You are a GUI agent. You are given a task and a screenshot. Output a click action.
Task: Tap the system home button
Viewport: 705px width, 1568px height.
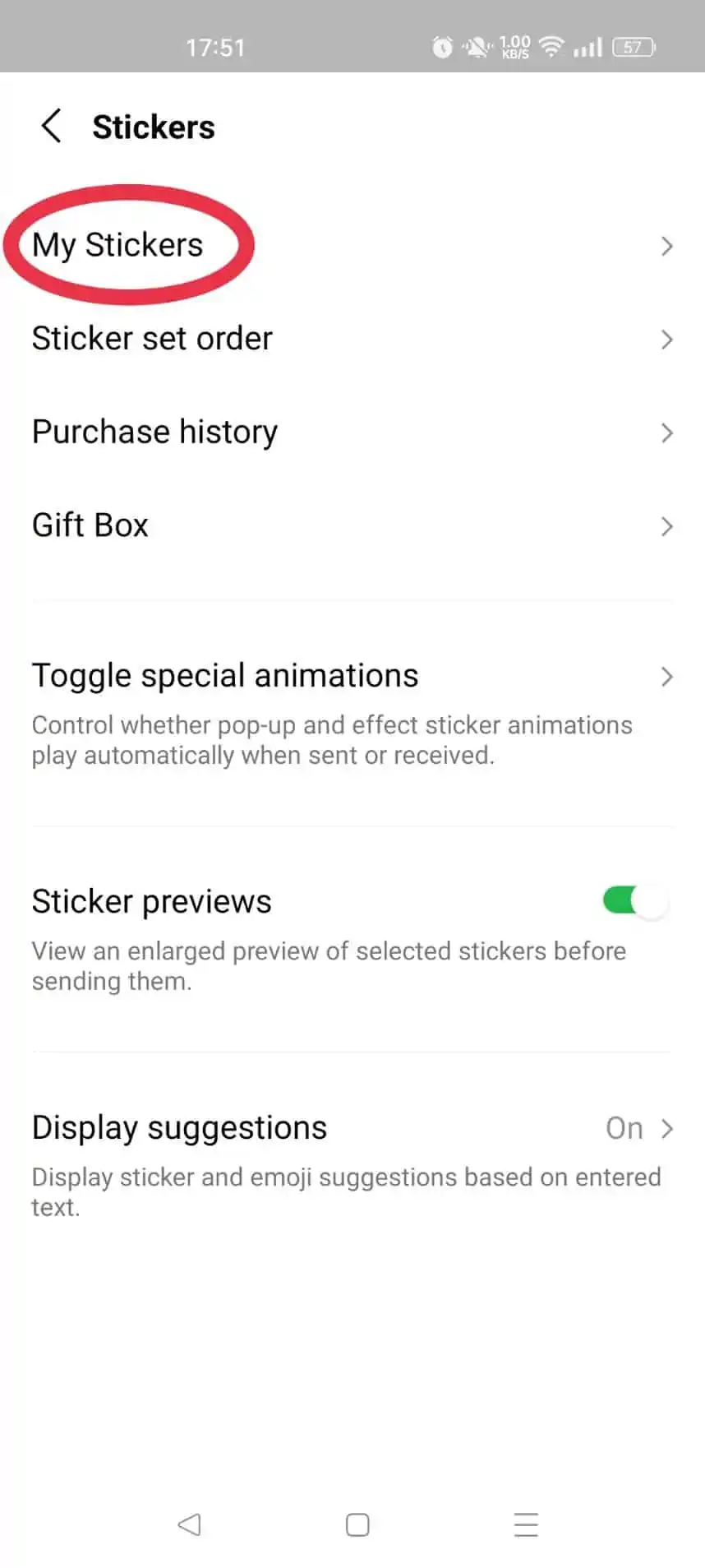[x=357, y=1524]
